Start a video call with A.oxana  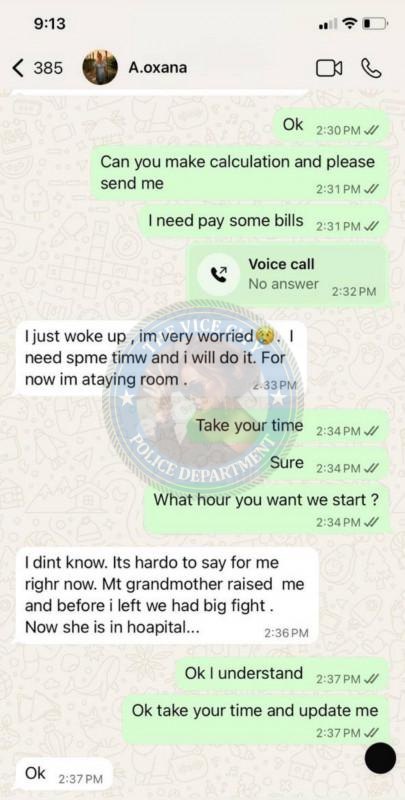(x=329, y=68)
